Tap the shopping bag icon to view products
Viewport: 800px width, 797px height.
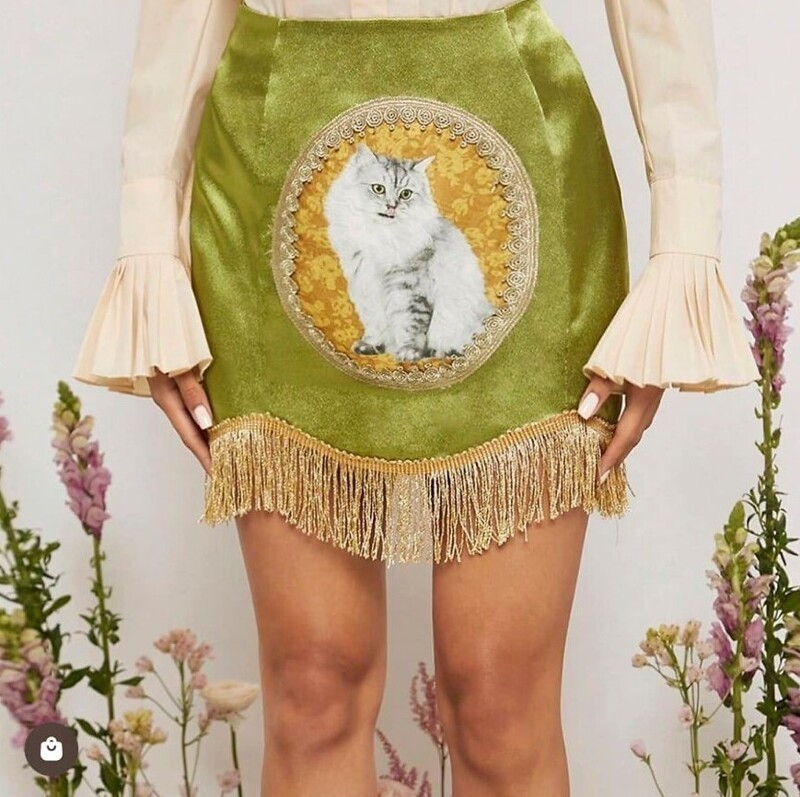51,749
